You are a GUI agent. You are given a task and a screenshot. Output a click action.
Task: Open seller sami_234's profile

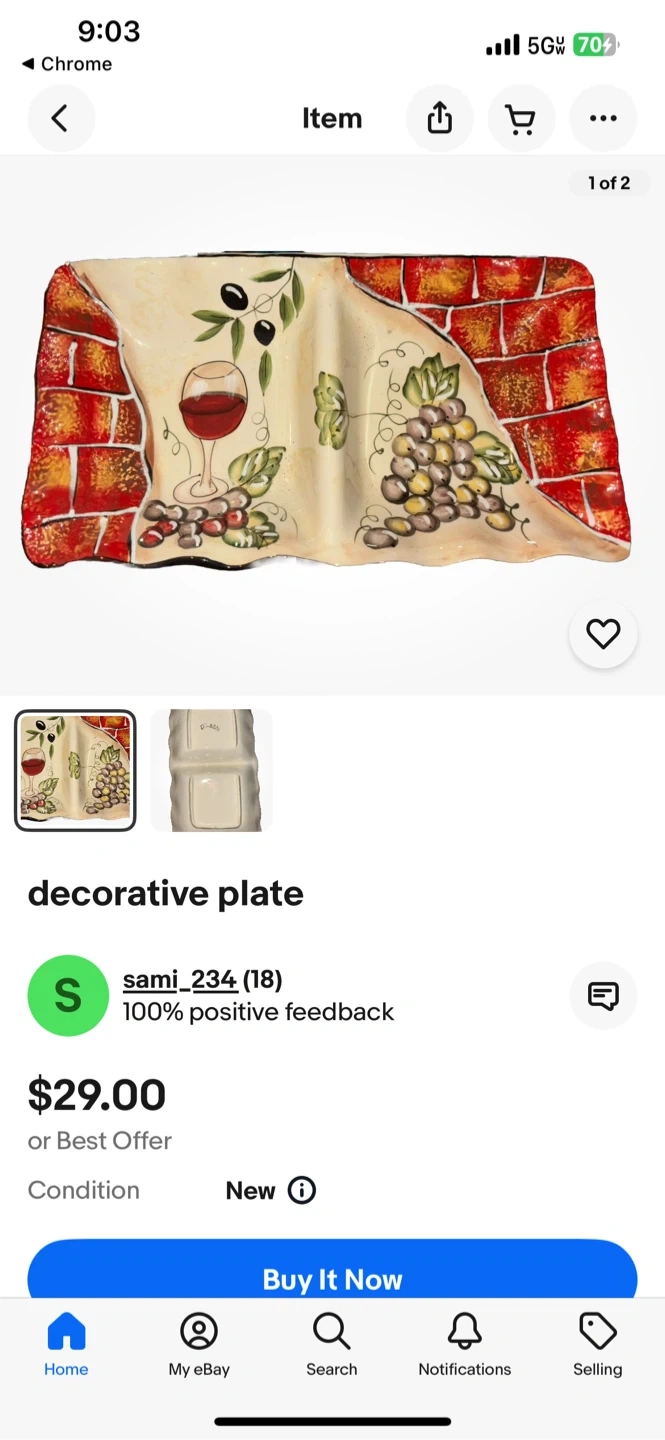[x=180, y=980]
